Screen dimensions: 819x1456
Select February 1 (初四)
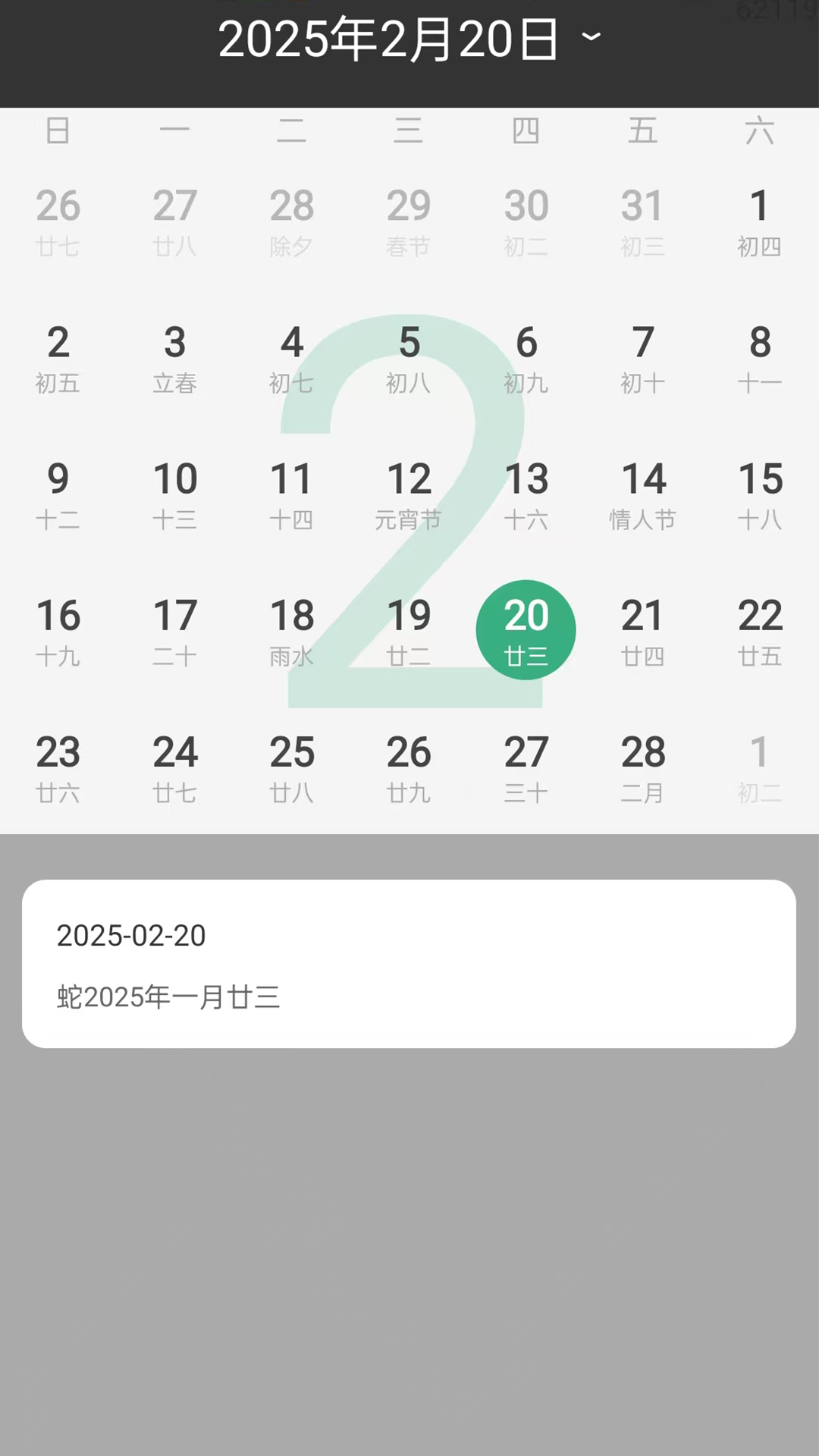click(759, 221)
